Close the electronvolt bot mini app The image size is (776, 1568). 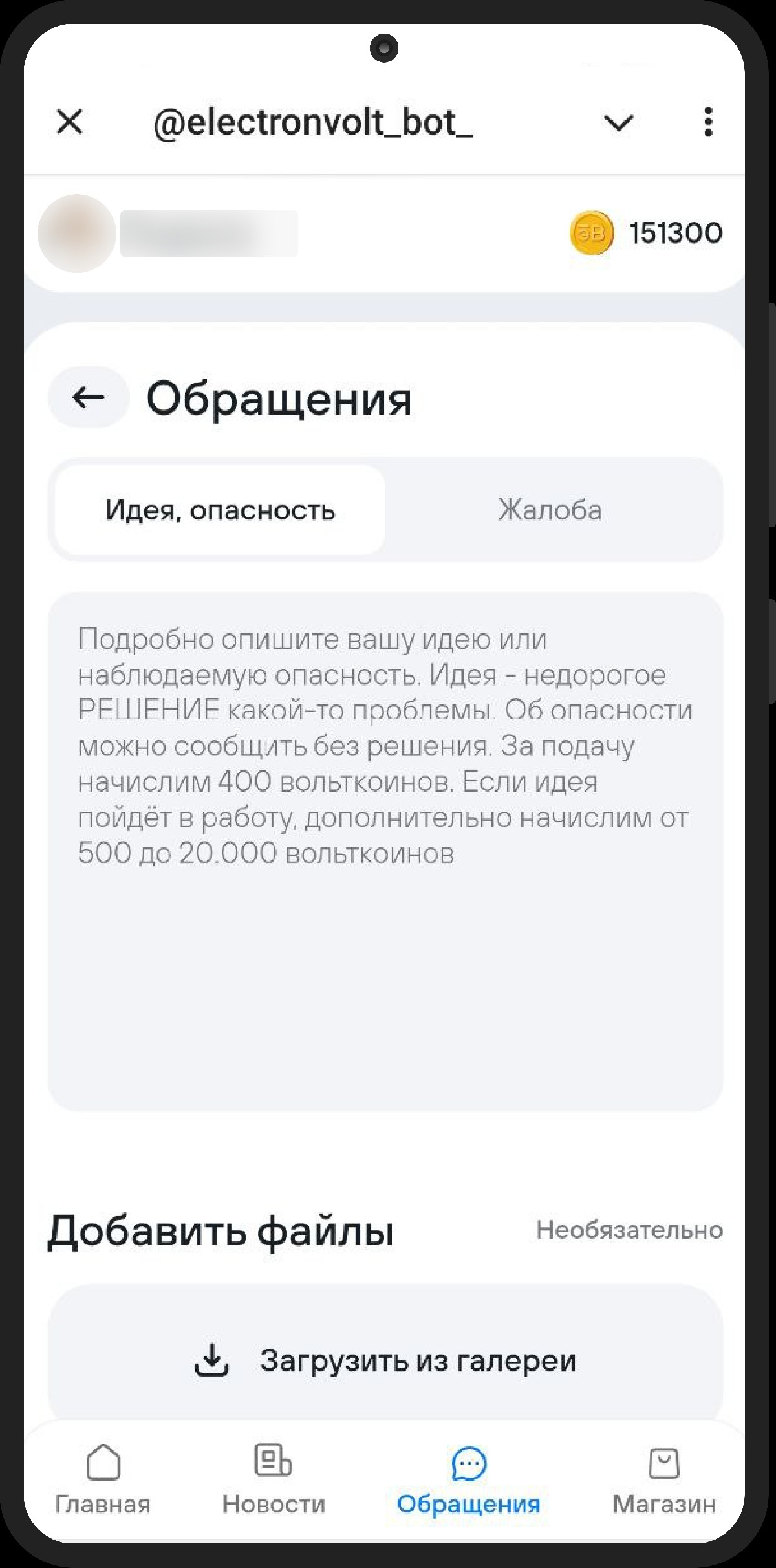[70, 122]
